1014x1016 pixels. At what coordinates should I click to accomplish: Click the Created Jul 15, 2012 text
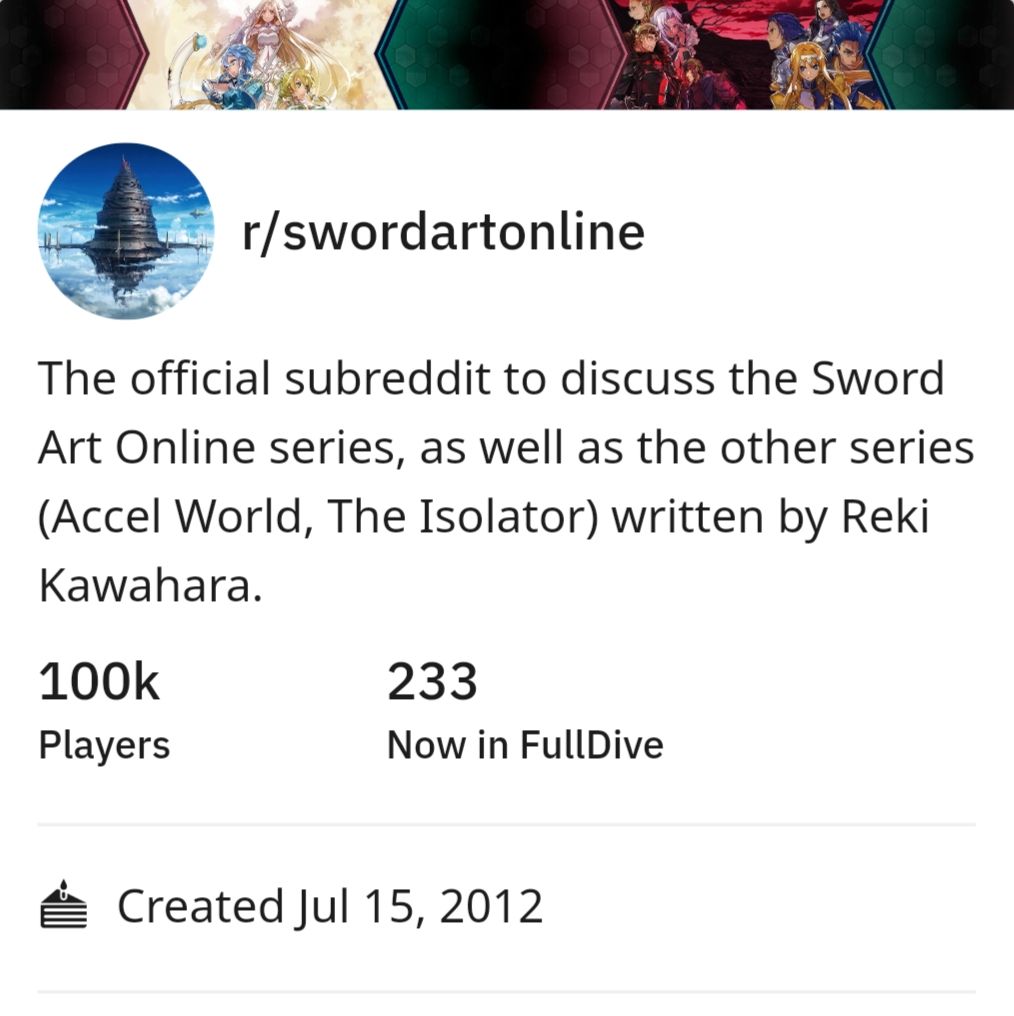coord(329,905)
